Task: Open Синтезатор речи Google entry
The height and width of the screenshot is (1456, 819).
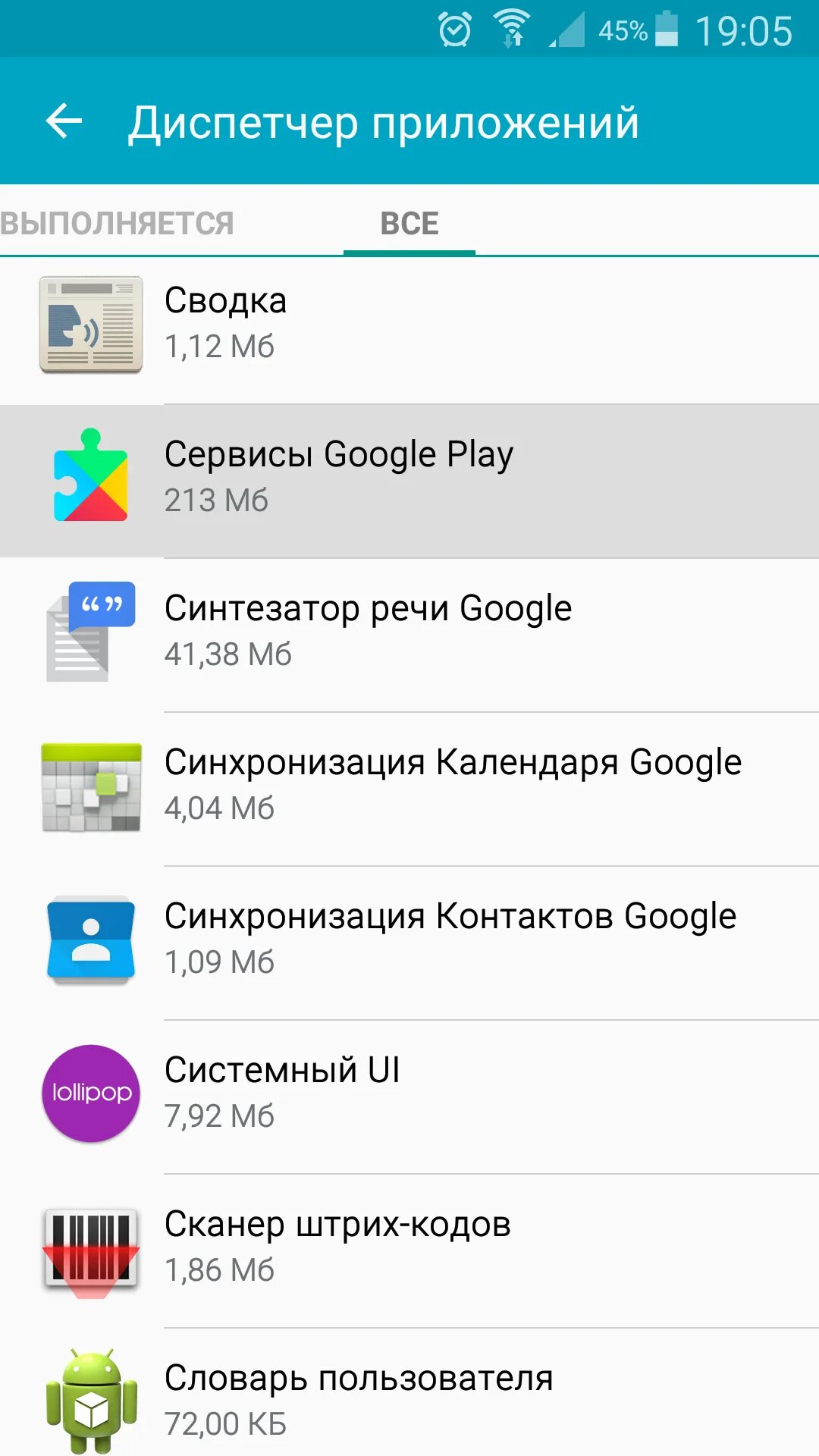Action: tap(409, 632)
